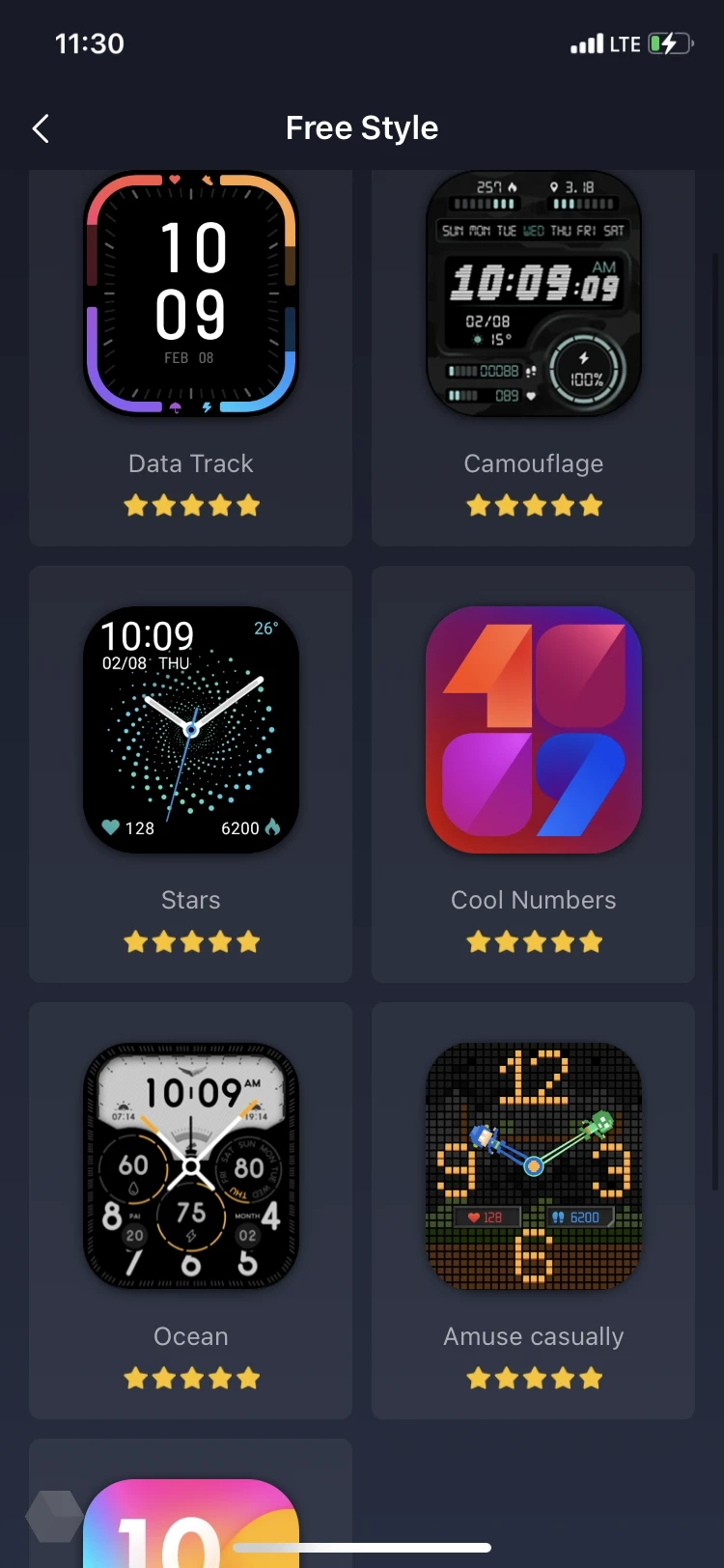
Task: View the Ocean watch face
Action: pyautogui.click(x=191, y=1166)
